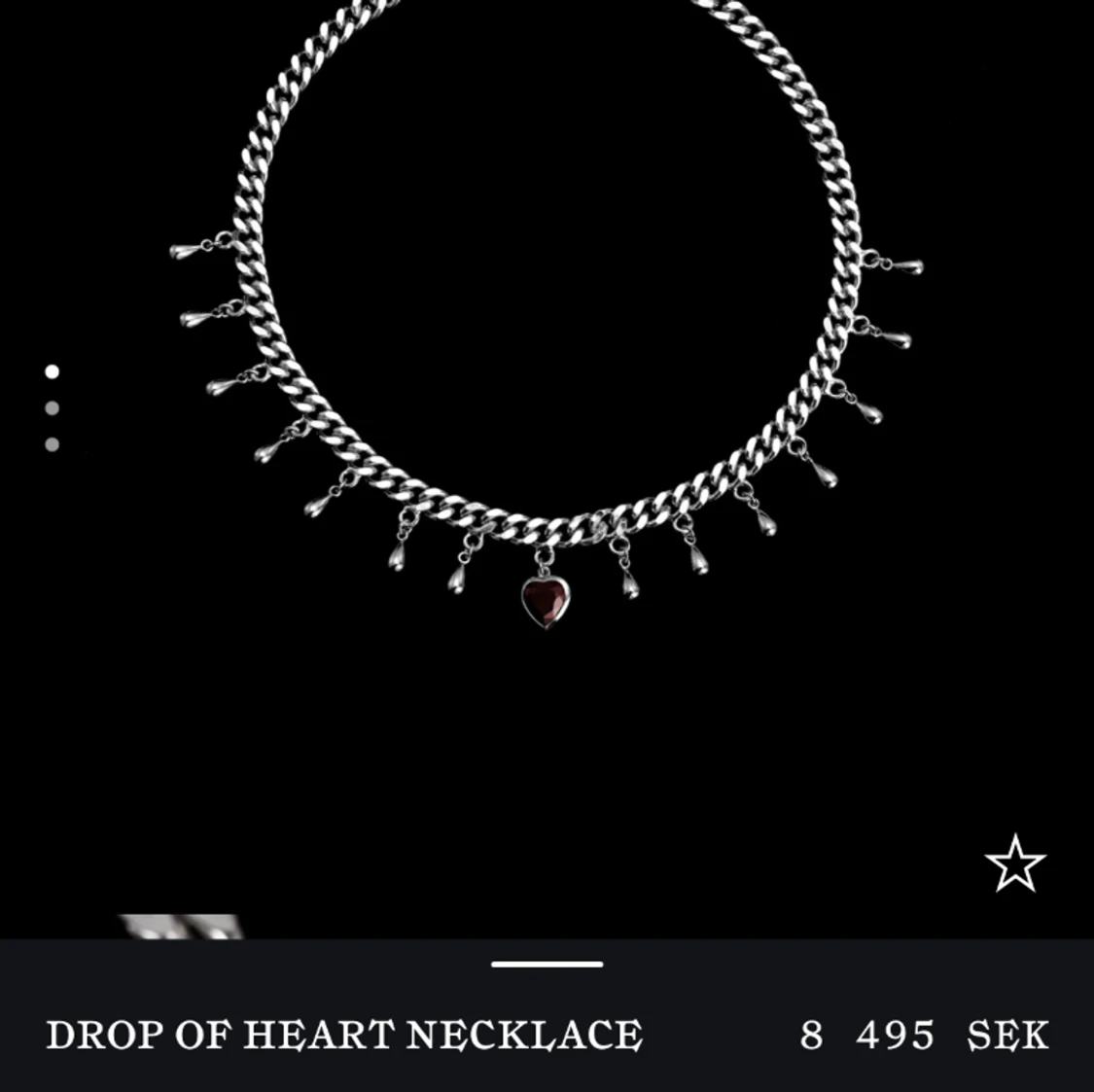This screenshot has width=1094, height=1092.
Task: Jump to the third image indicator dot
Action: 53,444
